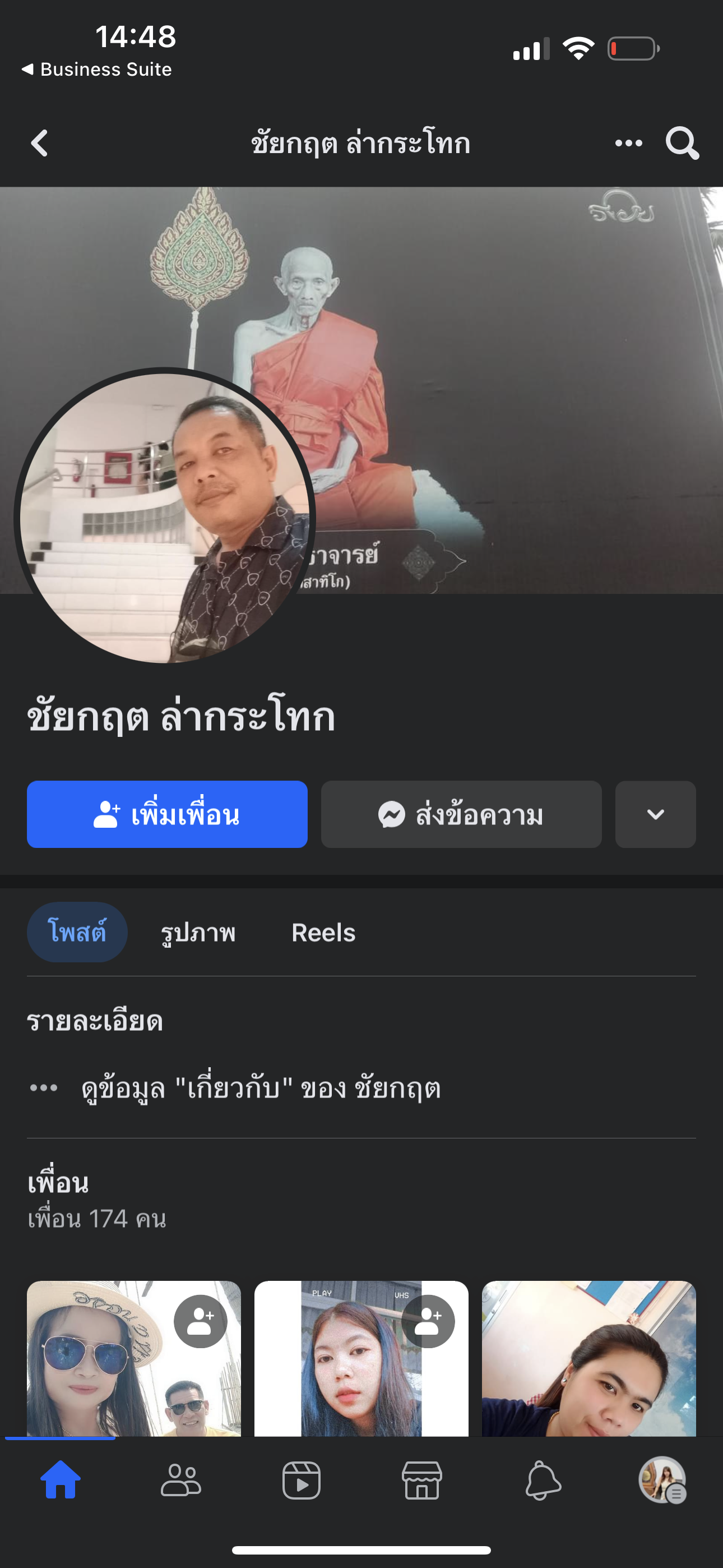
Task: Open the circular profile picture
Action: pos(164,518)
